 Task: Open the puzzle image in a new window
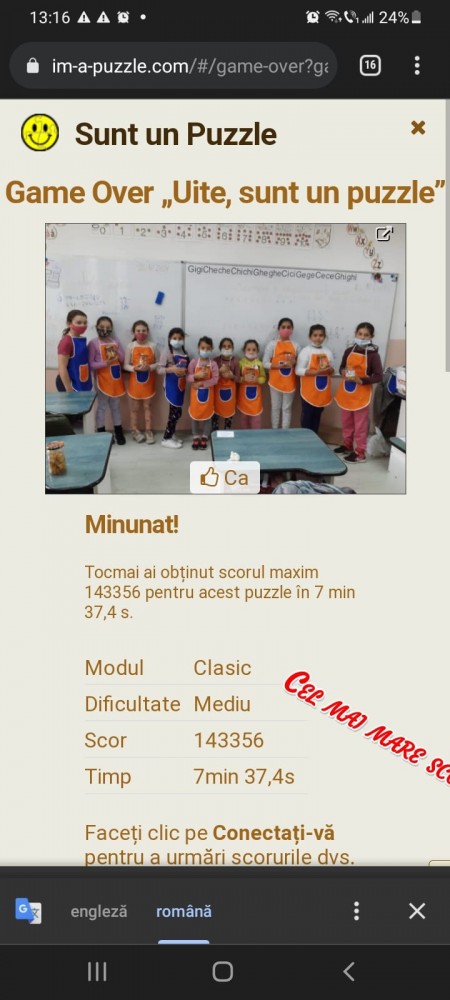(x=384, y=234)
